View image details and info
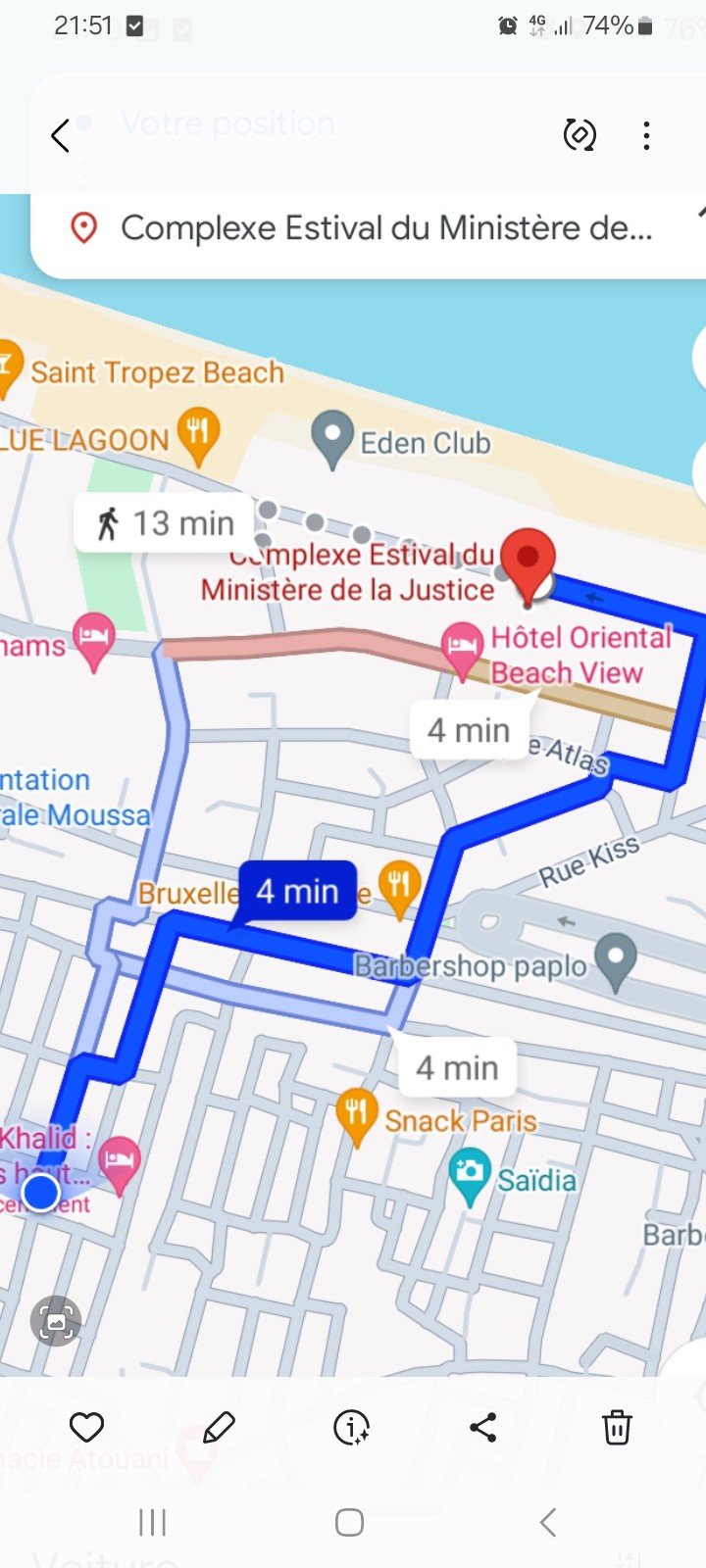 pos(351,1427)
